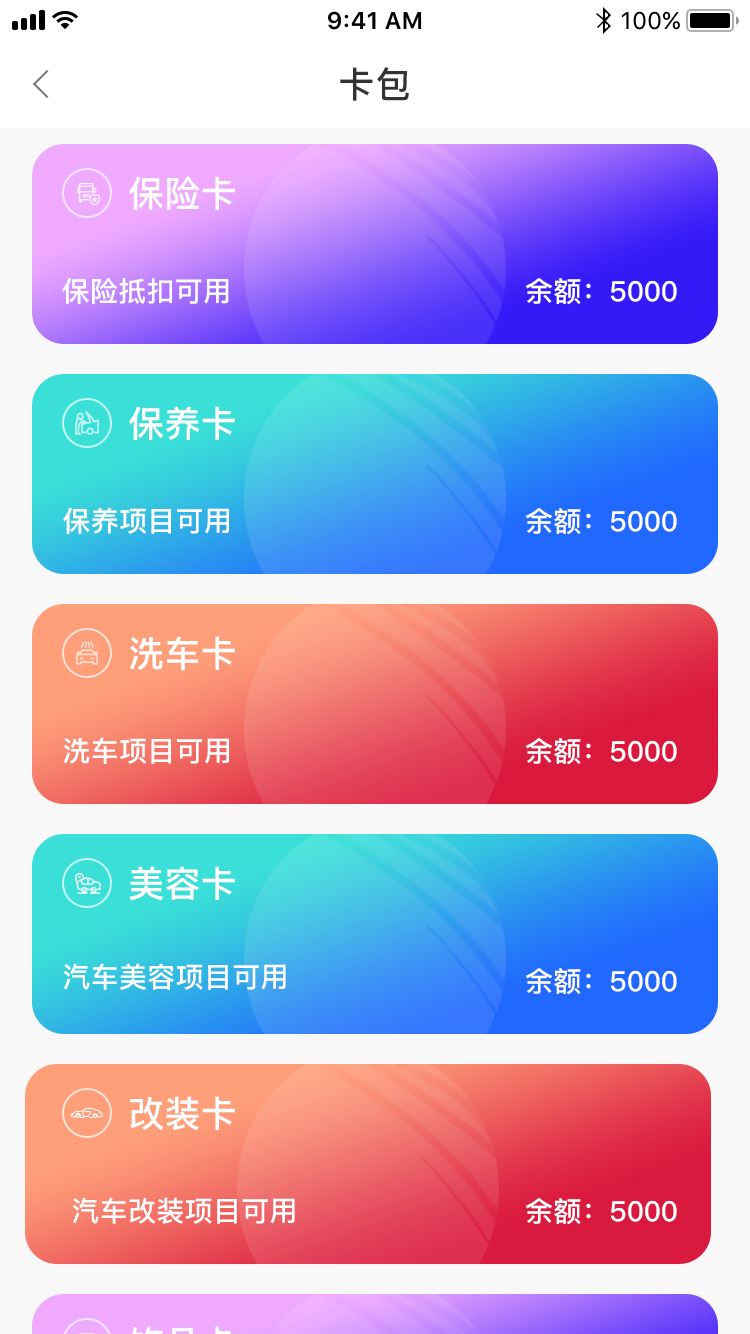Go back from the 卡包 screen
750x1334 pixels.
point(41,84)
